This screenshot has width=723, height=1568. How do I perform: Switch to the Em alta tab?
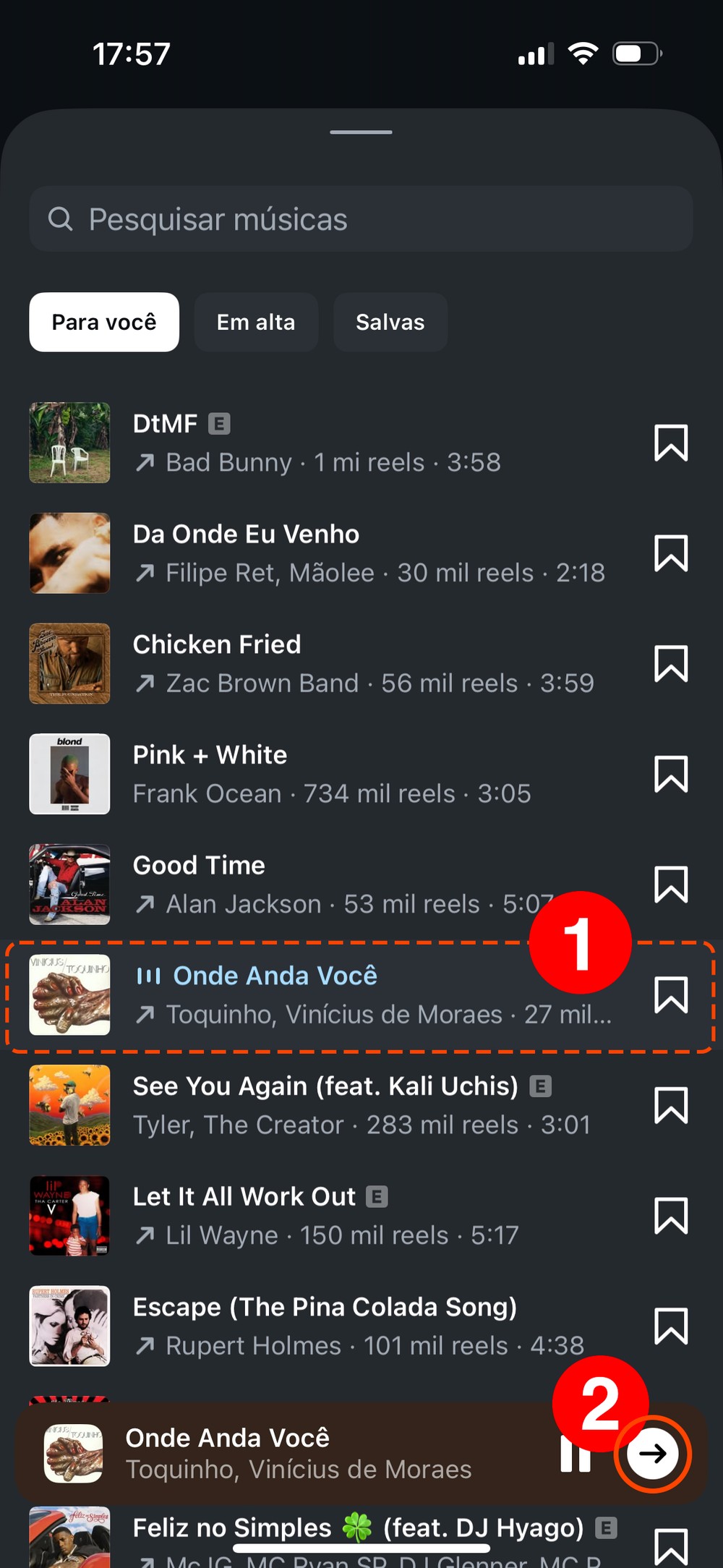coord(256,323)
